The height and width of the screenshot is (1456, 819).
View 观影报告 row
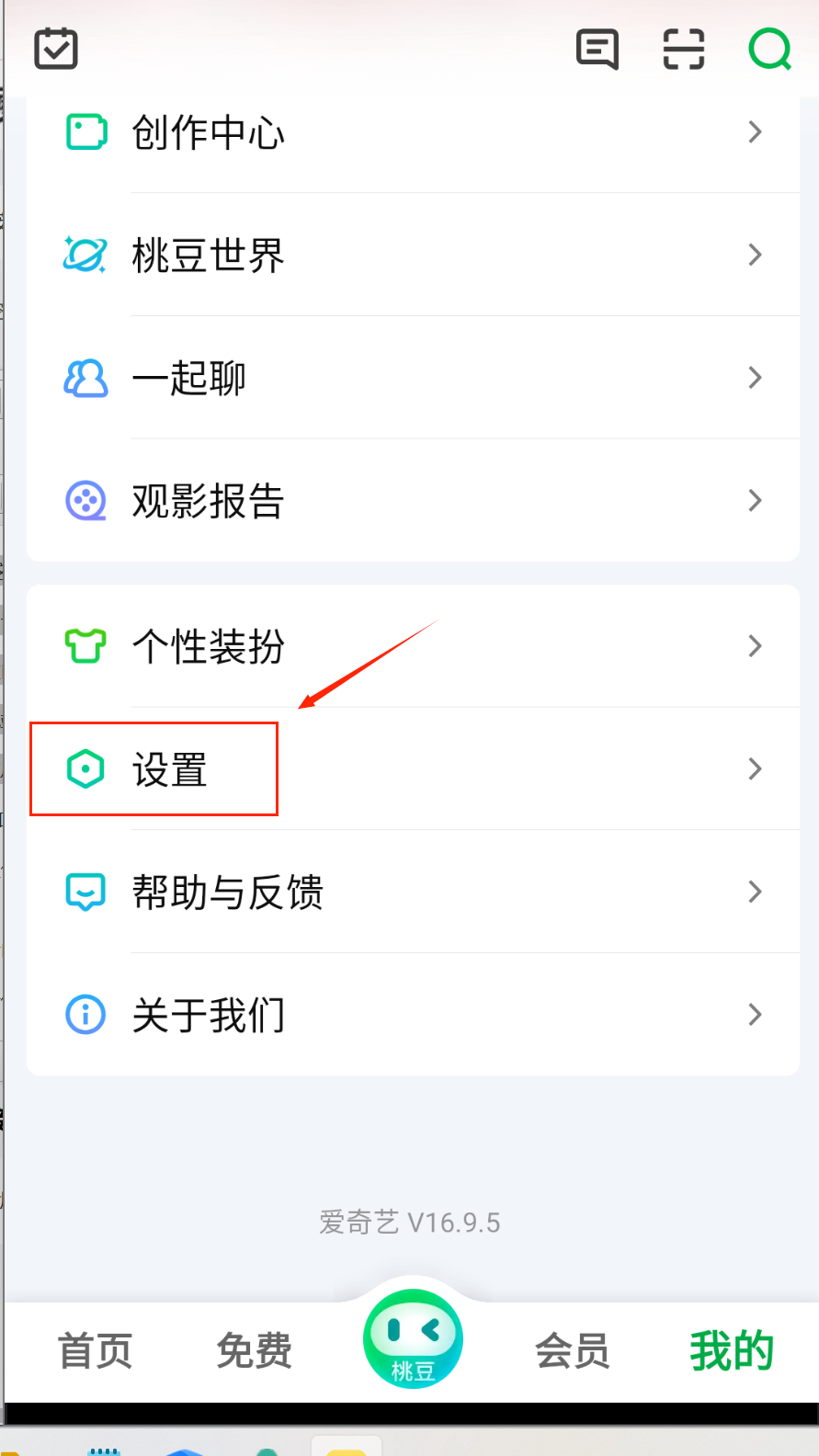tap(412, 501)
